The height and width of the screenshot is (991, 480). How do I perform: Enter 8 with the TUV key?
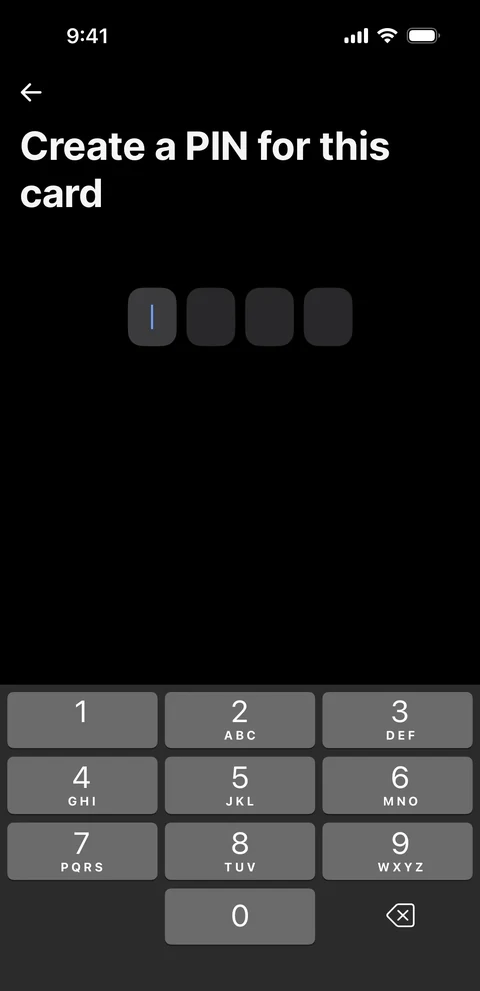pyautogui.click(x=240, y=851)
